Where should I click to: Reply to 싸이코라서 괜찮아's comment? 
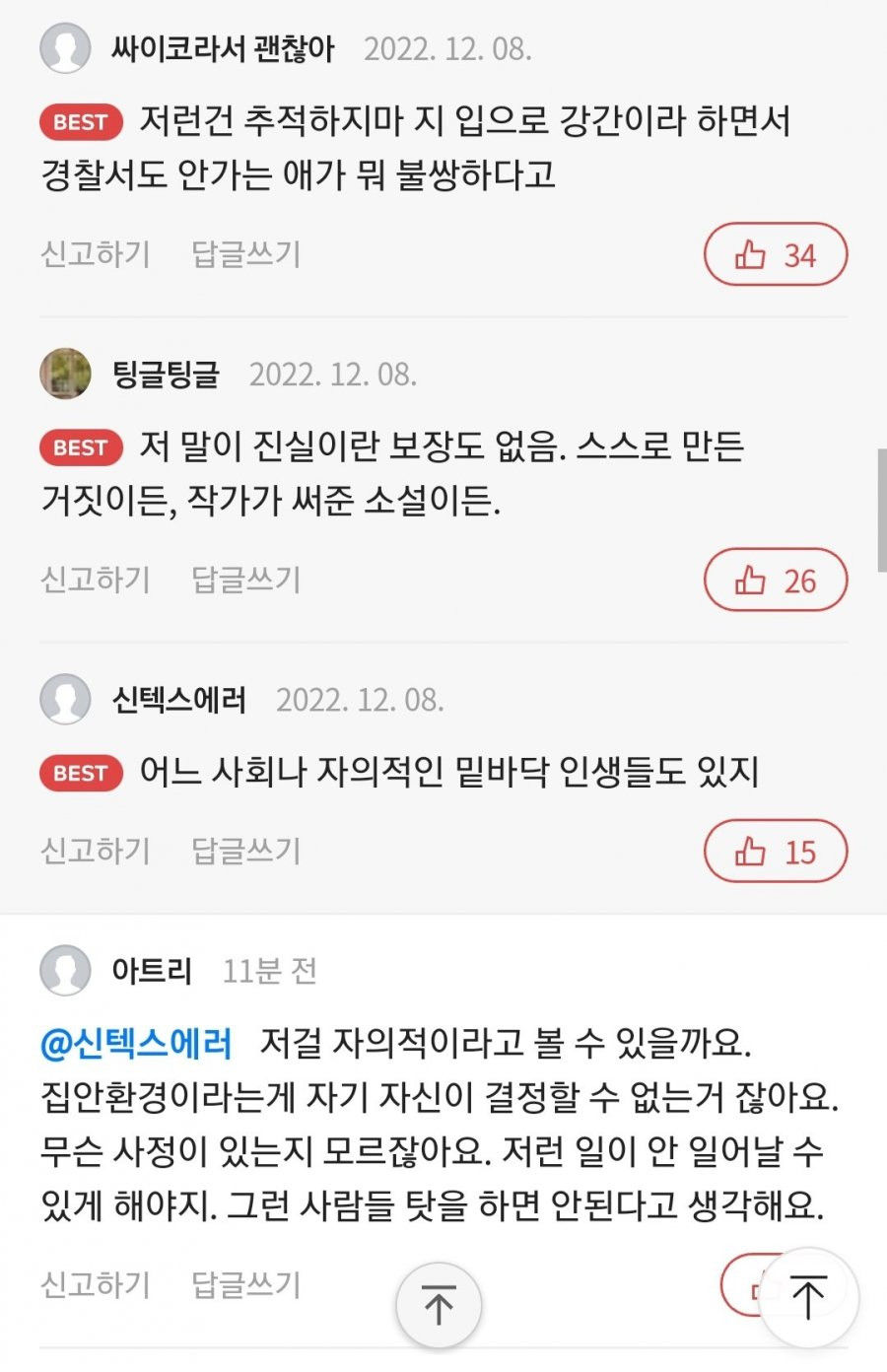pyautogui.click(x=245, y=254)
